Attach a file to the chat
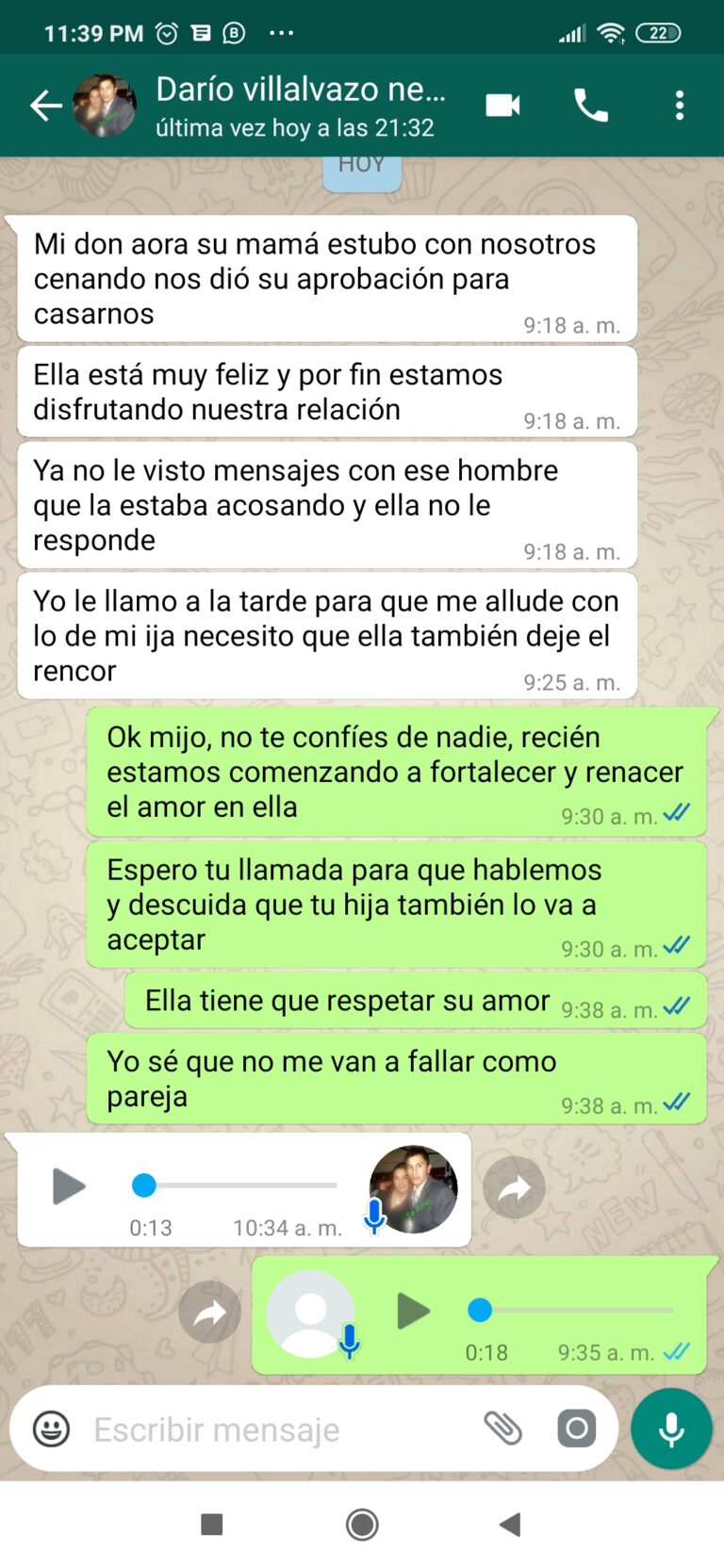 (x=502, y=1429)
